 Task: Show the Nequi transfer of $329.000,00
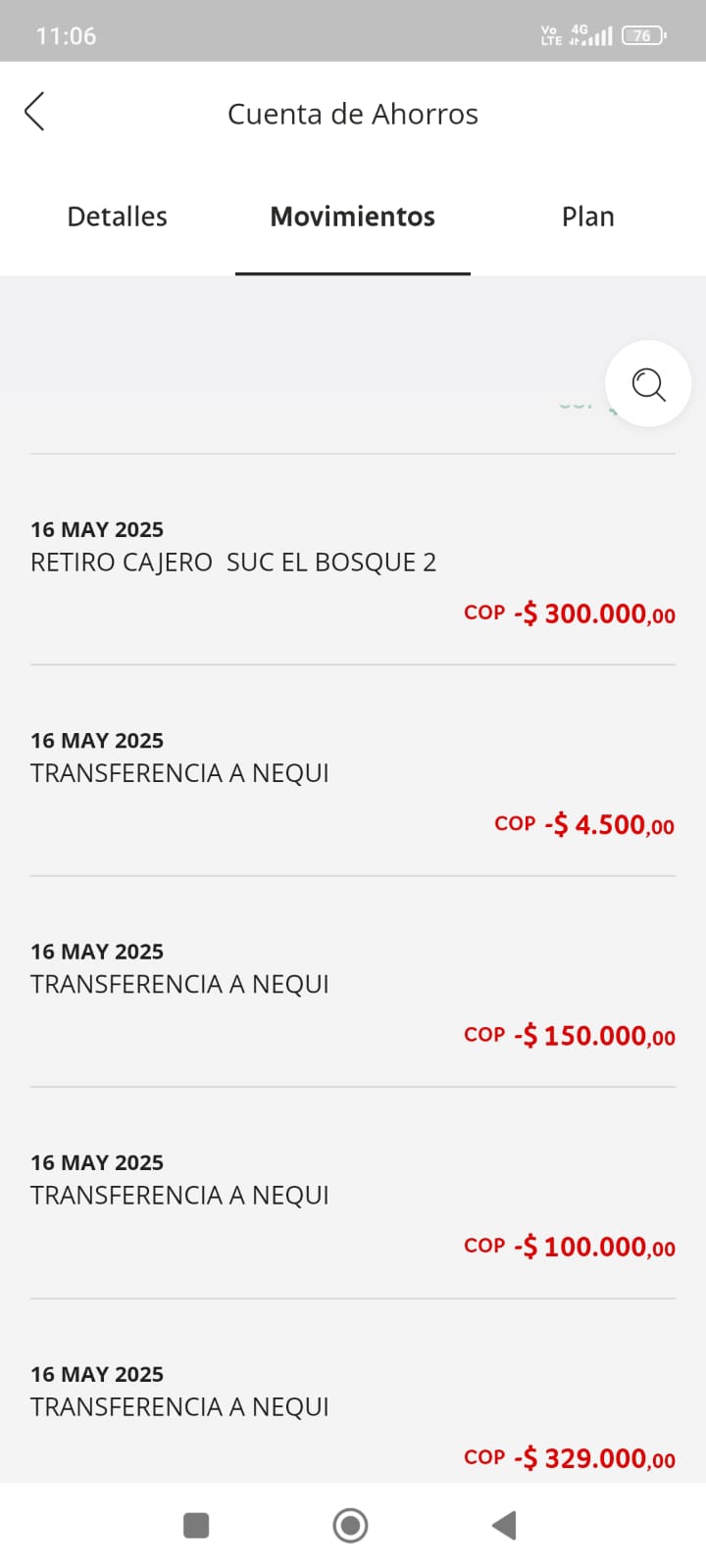(x=353, y=1414)
